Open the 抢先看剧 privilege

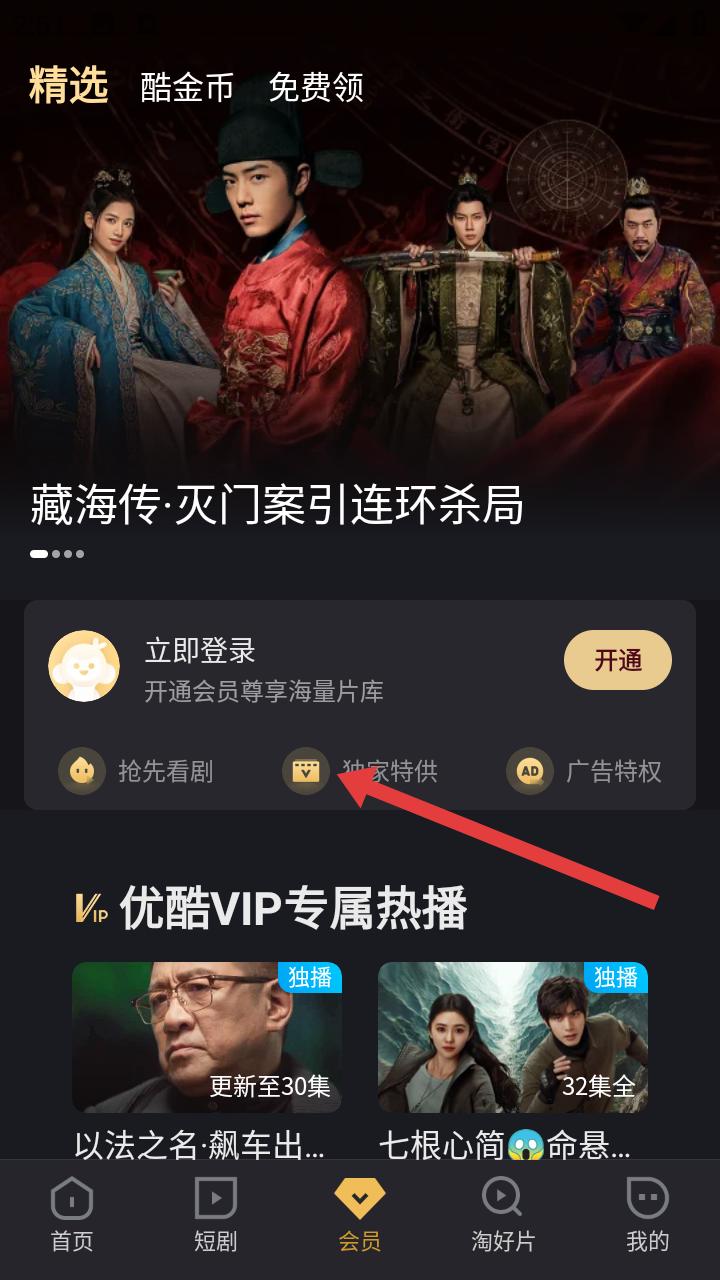tap(137, 771)
